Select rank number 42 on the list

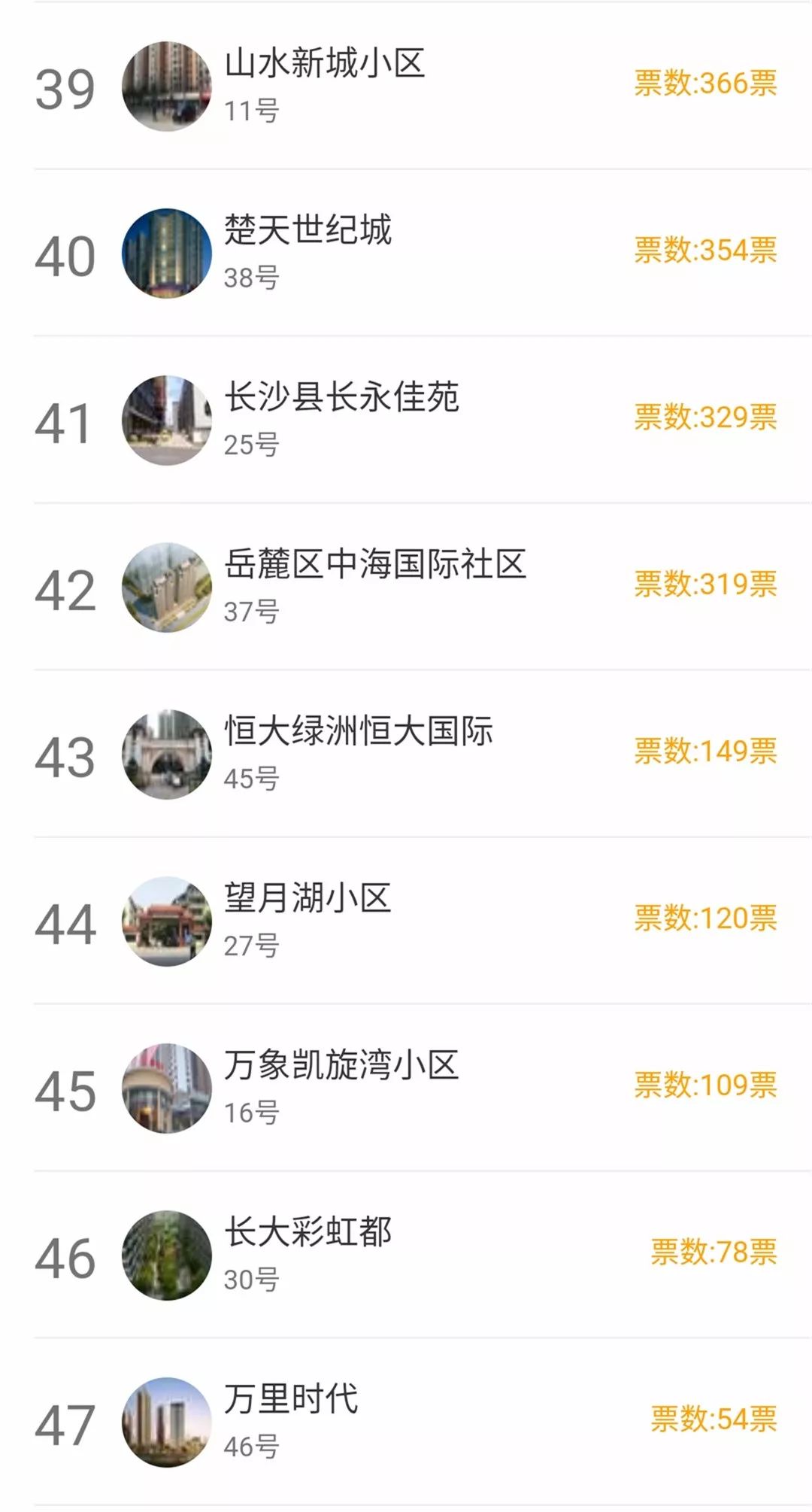point(68,591)
